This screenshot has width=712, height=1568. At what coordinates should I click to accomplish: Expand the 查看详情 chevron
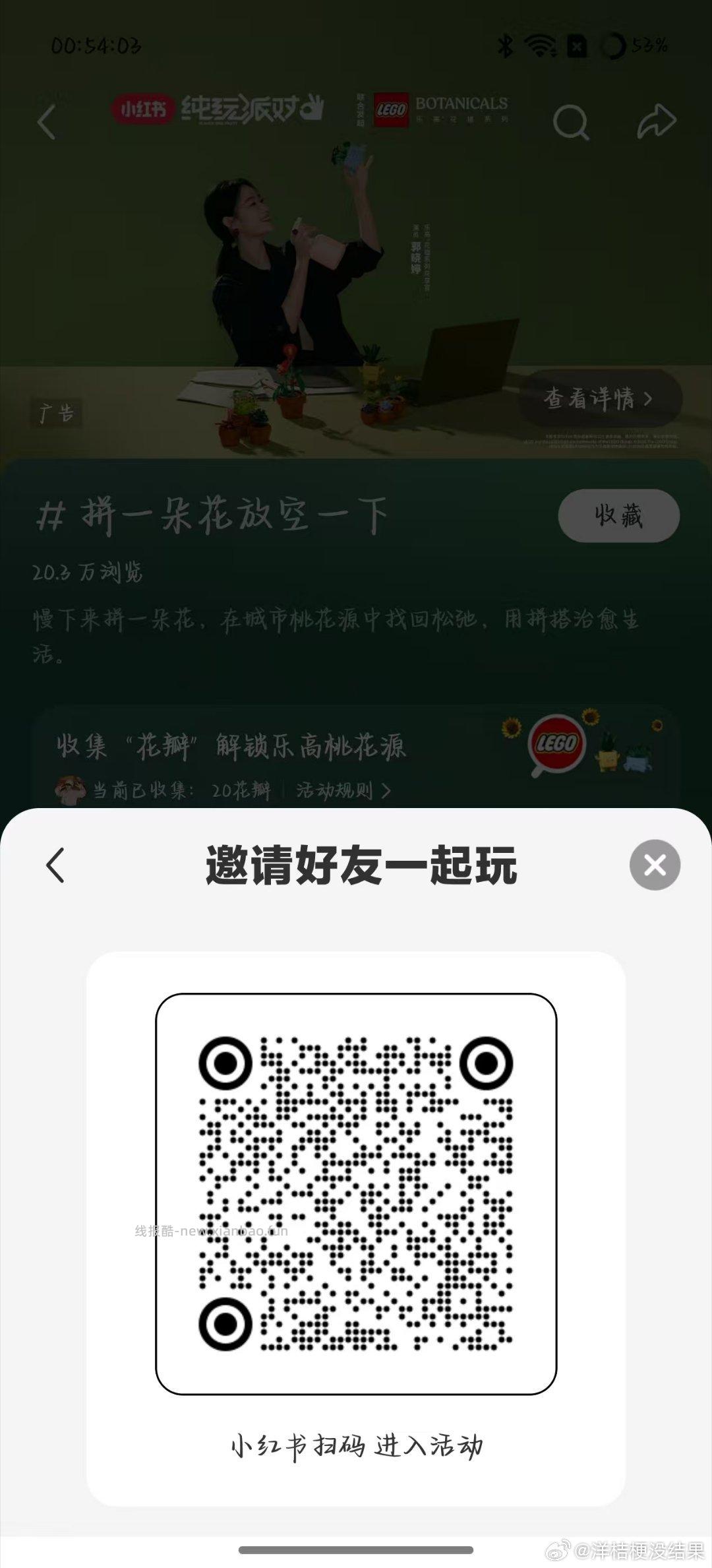click(x=648, y=399)
